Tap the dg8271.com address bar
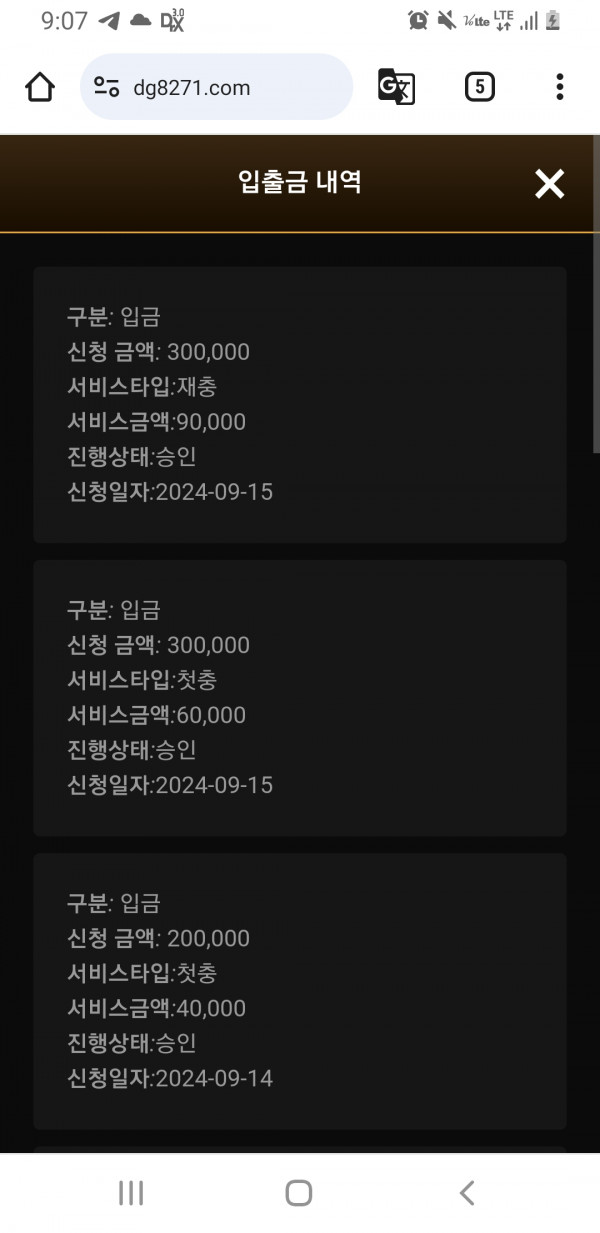The height and width of the screenshot is (1233, 600). (x=217, y=87)
